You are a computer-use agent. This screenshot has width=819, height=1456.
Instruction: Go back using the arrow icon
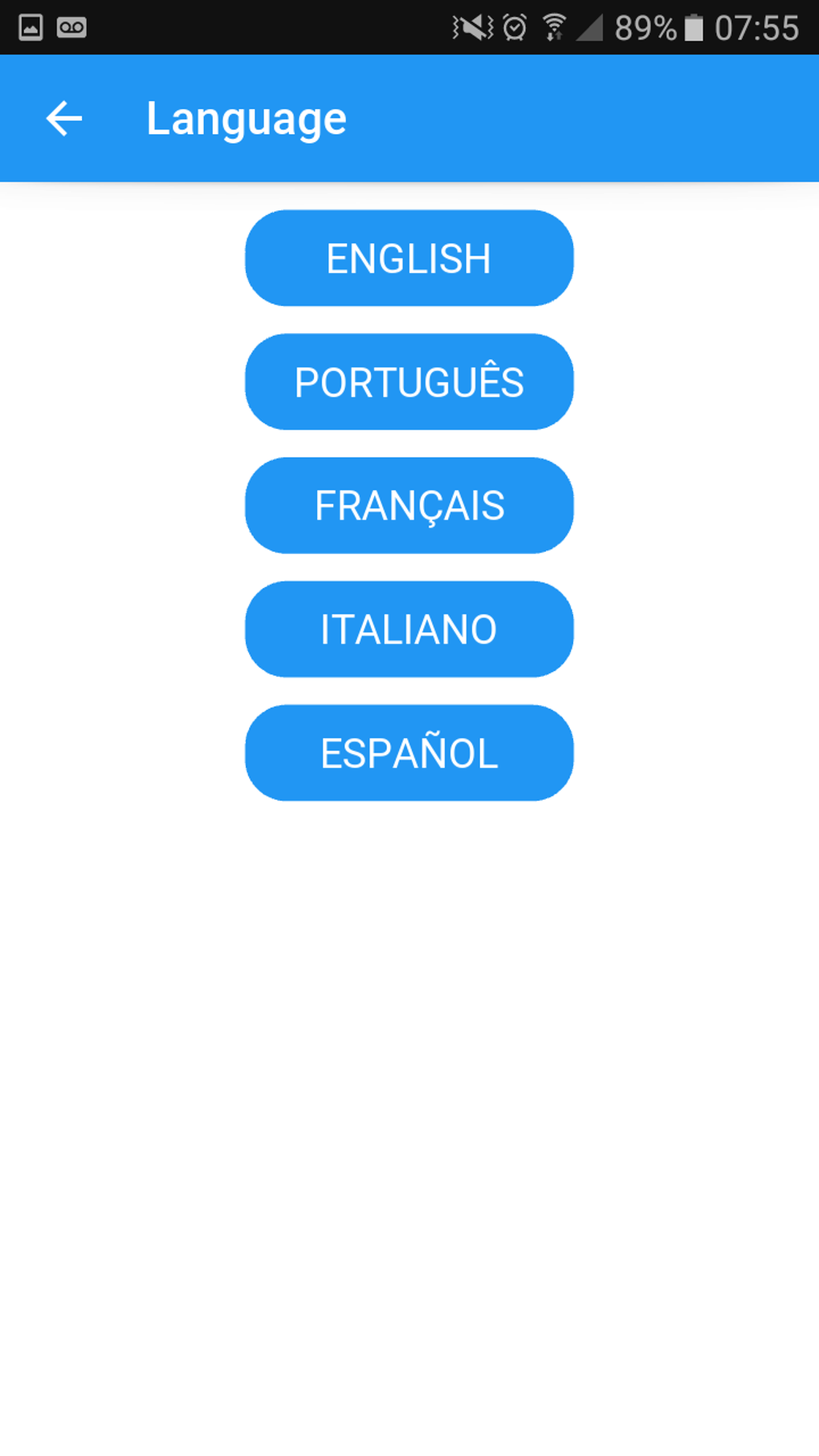coord(64,119)
